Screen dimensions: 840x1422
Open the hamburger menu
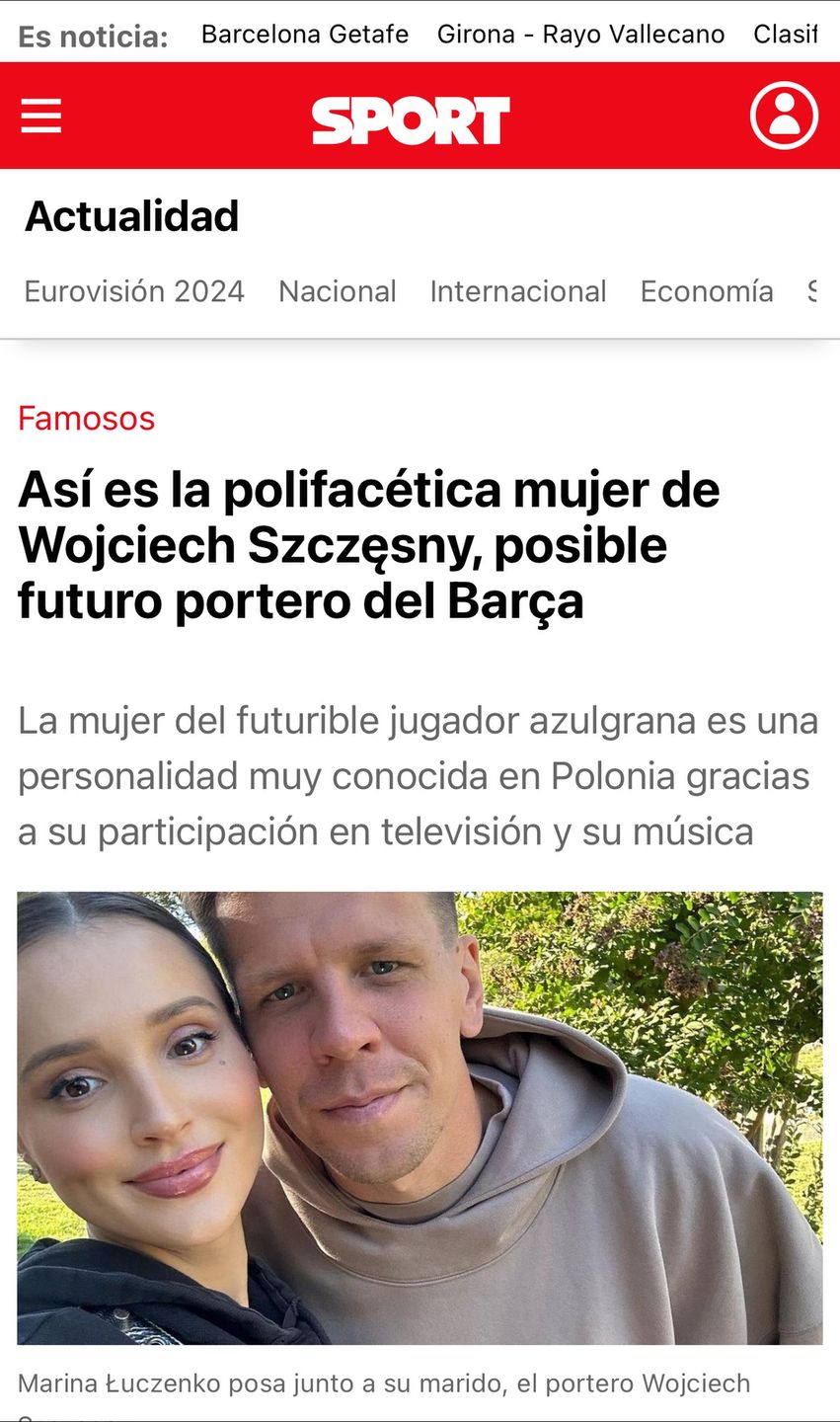click(40, 116)
